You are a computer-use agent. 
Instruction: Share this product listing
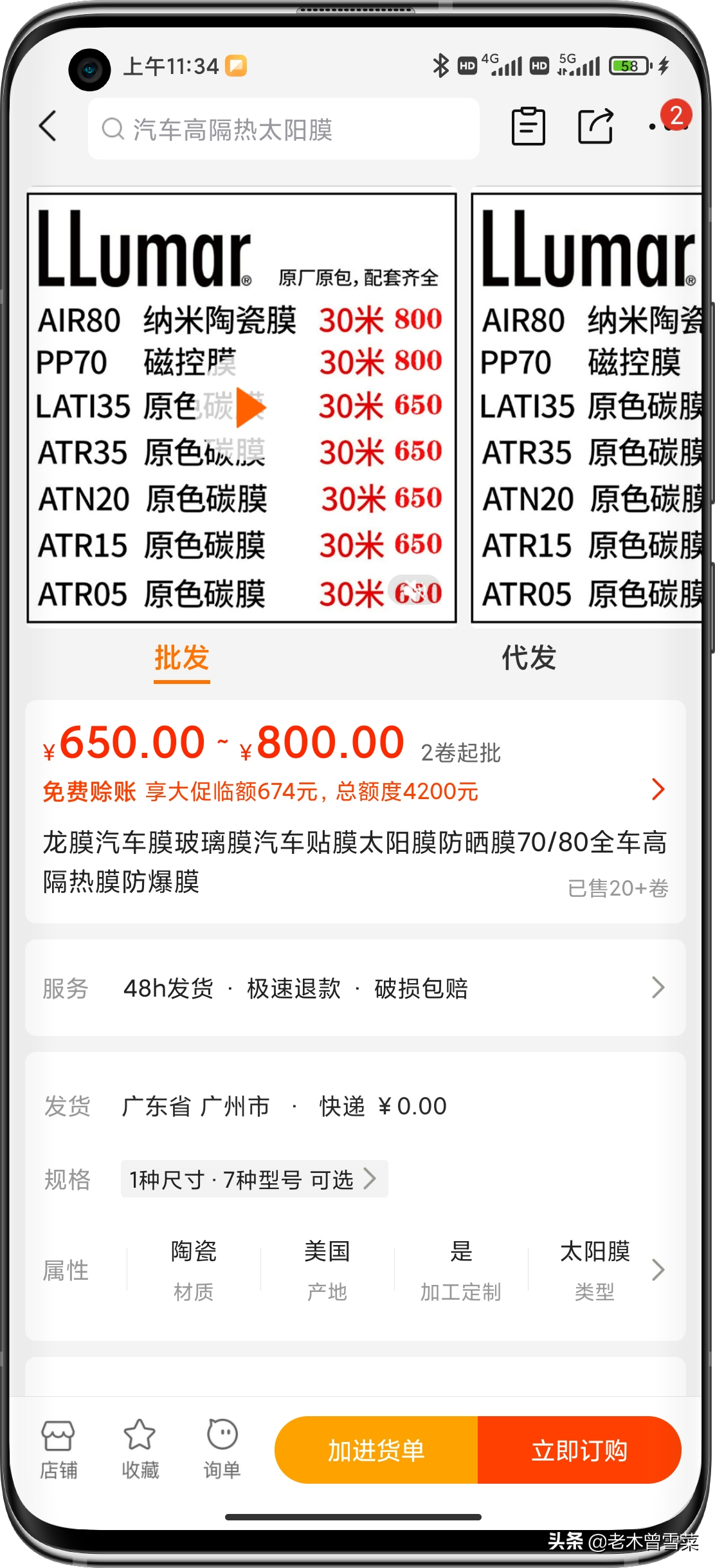click(595, 127)
